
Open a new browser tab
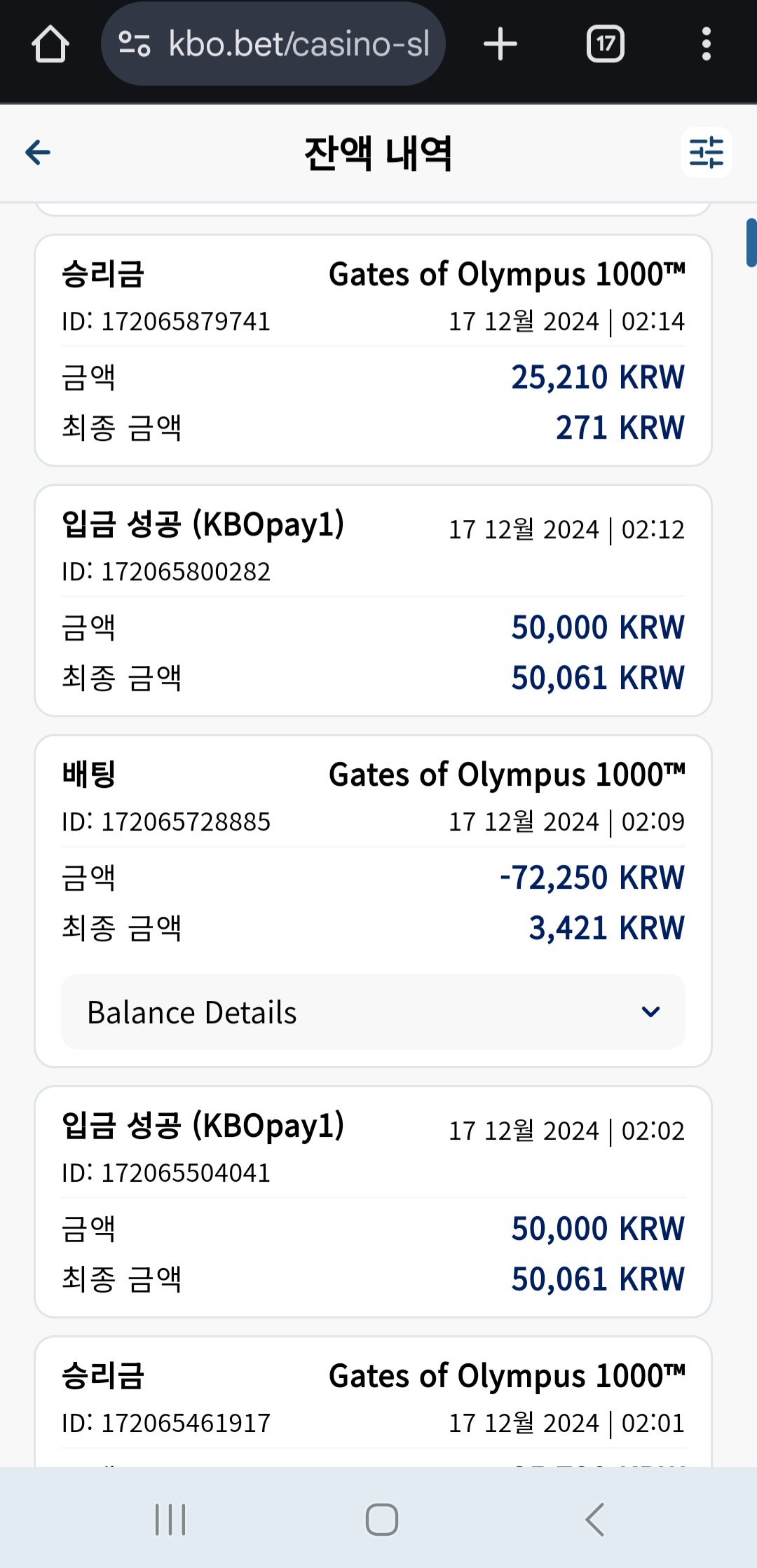(500, 44)
